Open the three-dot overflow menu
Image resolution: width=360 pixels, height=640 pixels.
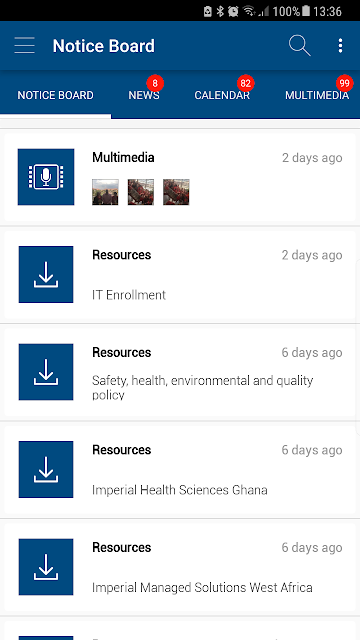point(340,46)
